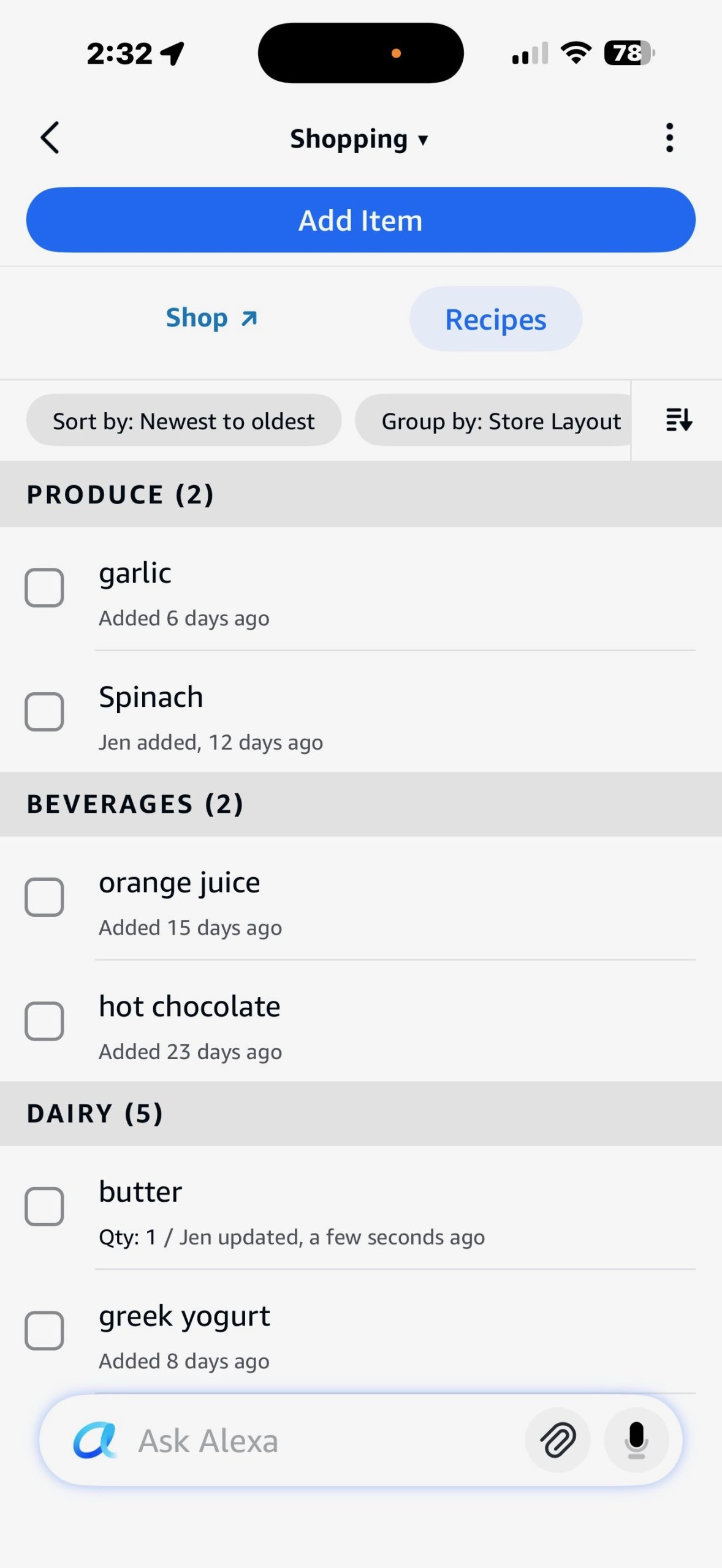The height and width of the screenshot is (1568, 722).
Task: Check off hot chocolate
Action: coord(44,1021)
